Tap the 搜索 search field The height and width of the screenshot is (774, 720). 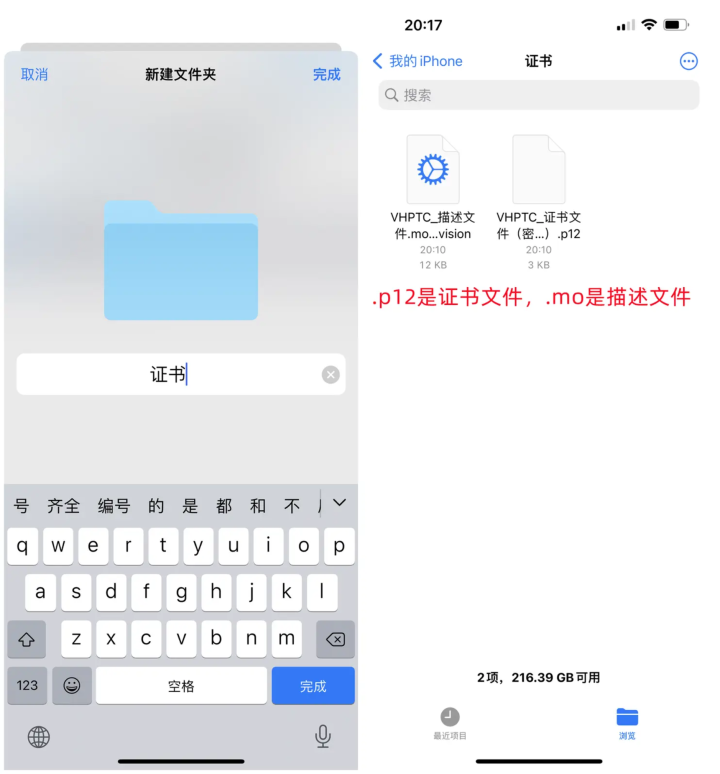tap(538, 95)
